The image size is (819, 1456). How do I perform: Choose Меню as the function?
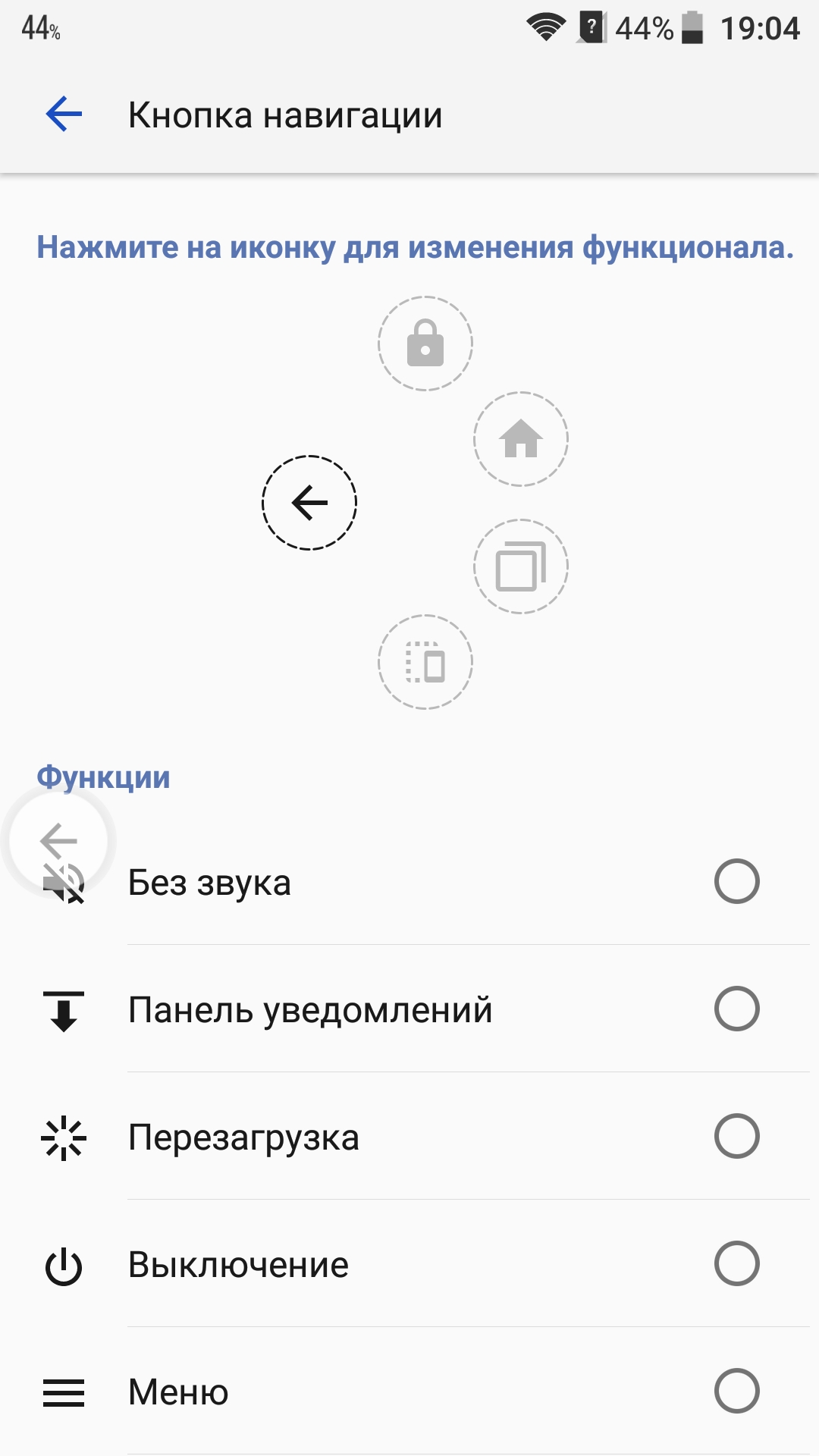(409, 1392)
